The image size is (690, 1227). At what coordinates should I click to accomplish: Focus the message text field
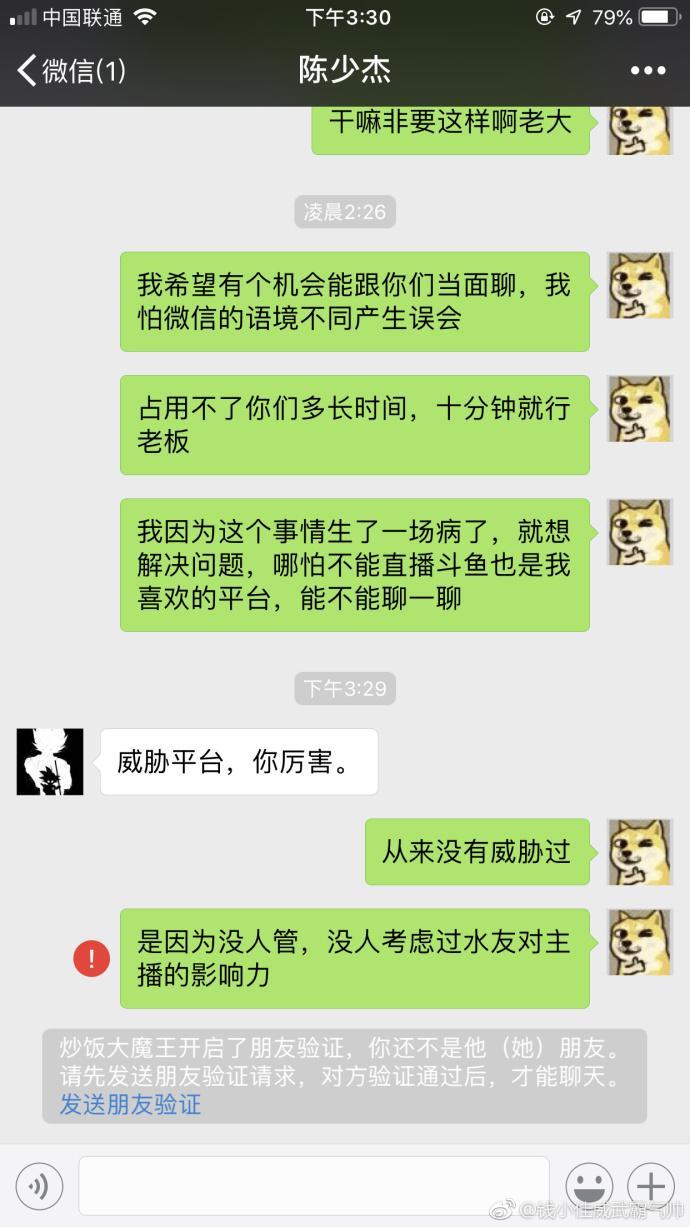(313, 1186)
